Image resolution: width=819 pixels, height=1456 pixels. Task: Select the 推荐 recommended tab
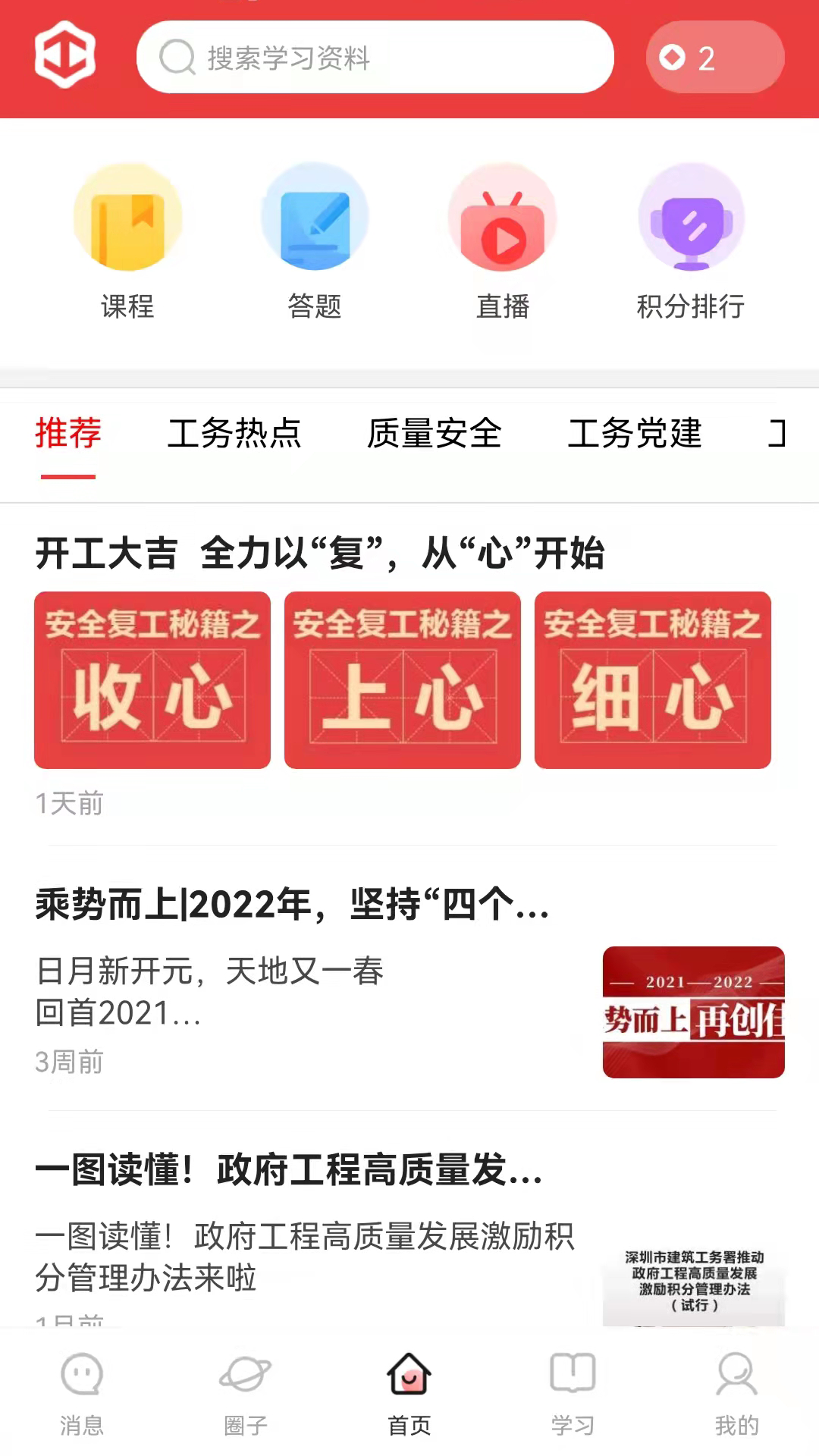(67, 434)
